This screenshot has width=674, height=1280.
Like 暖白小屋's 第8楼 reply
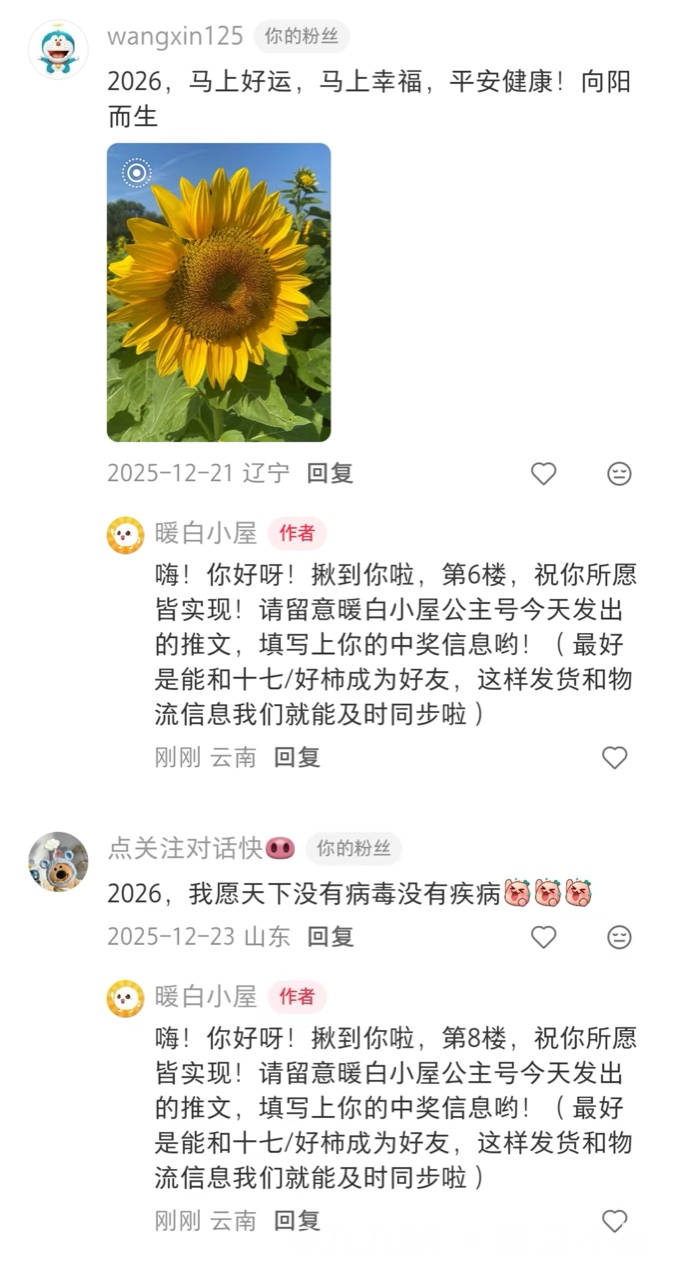(x=614, y=1221)
